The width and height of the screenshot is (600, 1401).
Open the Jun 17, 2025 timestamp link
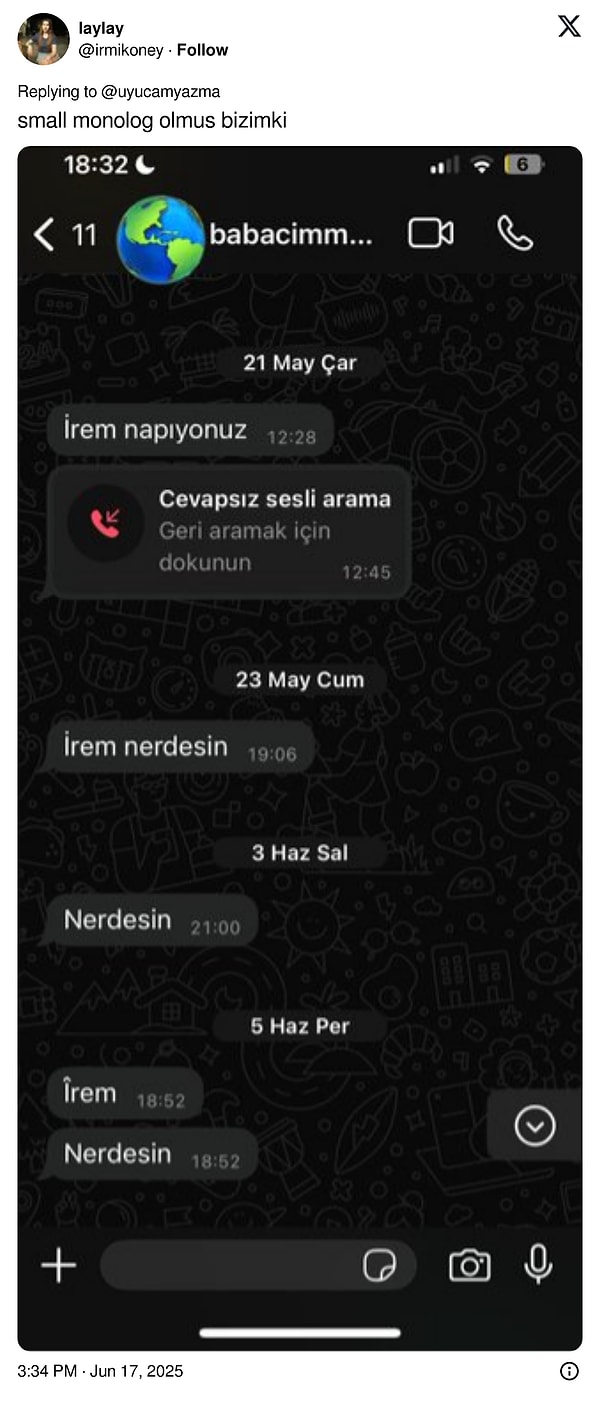[100, 1371]
